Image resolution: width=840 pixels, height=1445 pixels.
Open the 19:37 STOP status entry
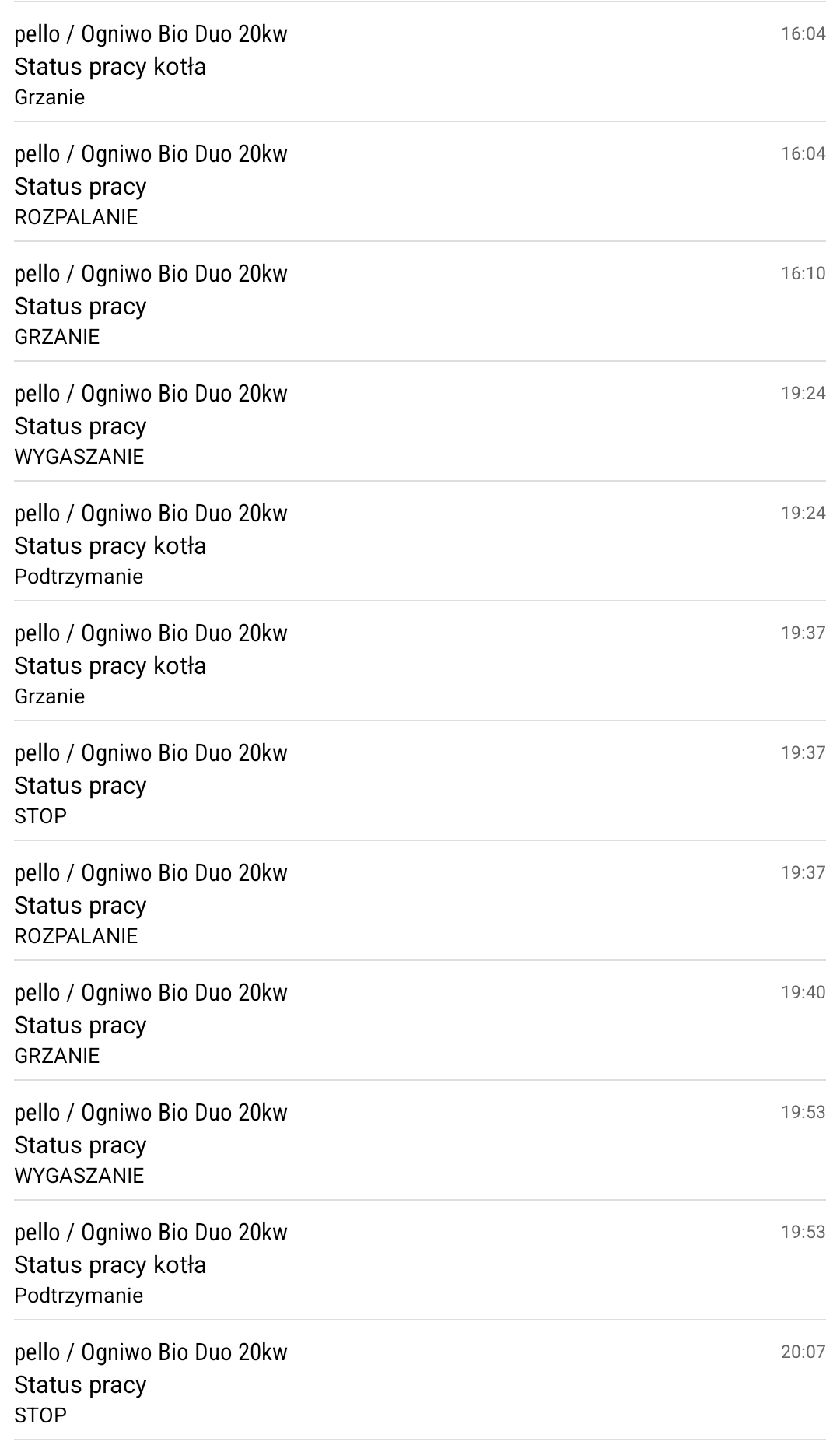click(x=420, y=784)
